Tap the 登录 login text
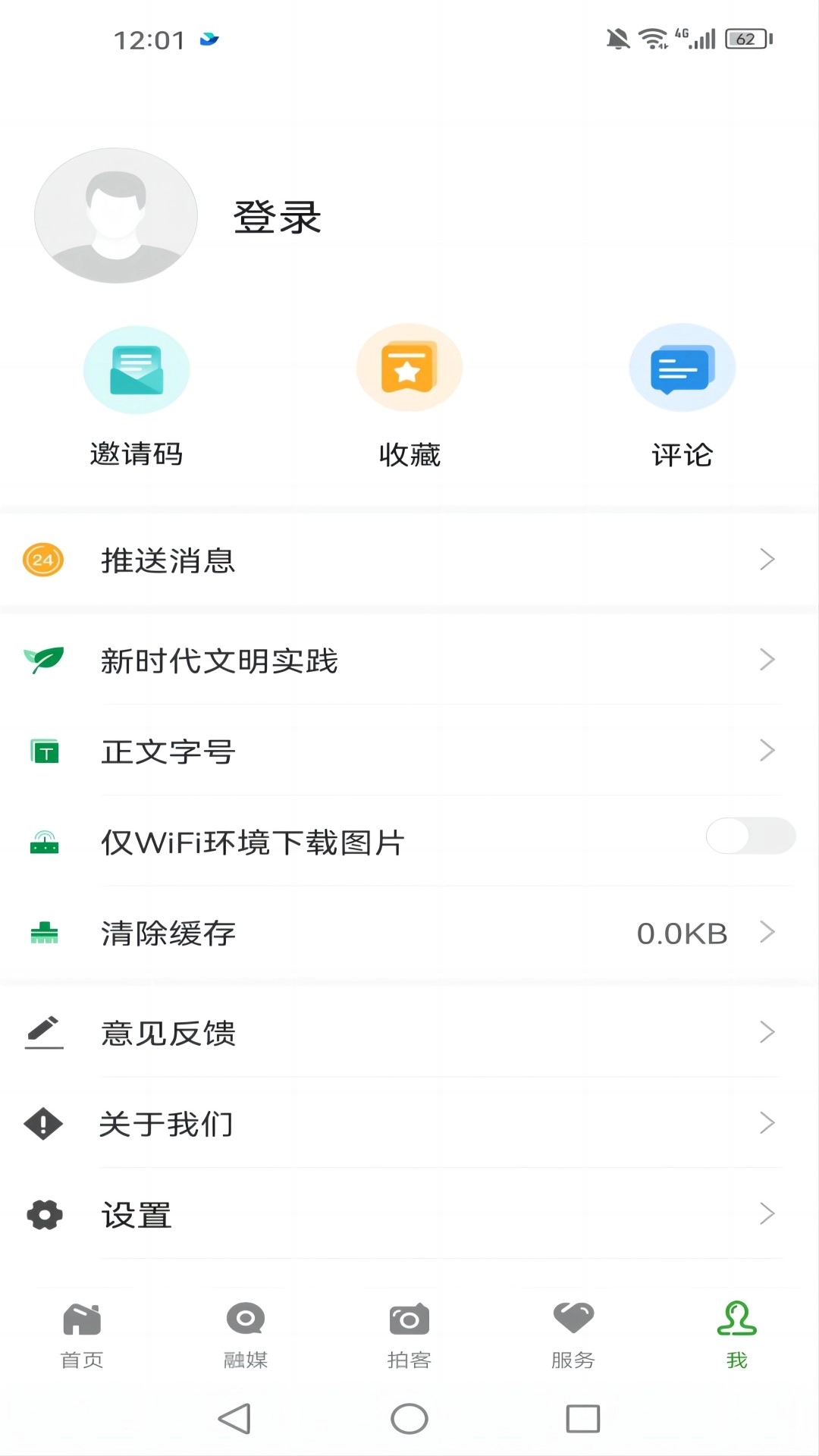Image resolution: width=819 pixels, height=1456 pixels. (x=276, y=216)
